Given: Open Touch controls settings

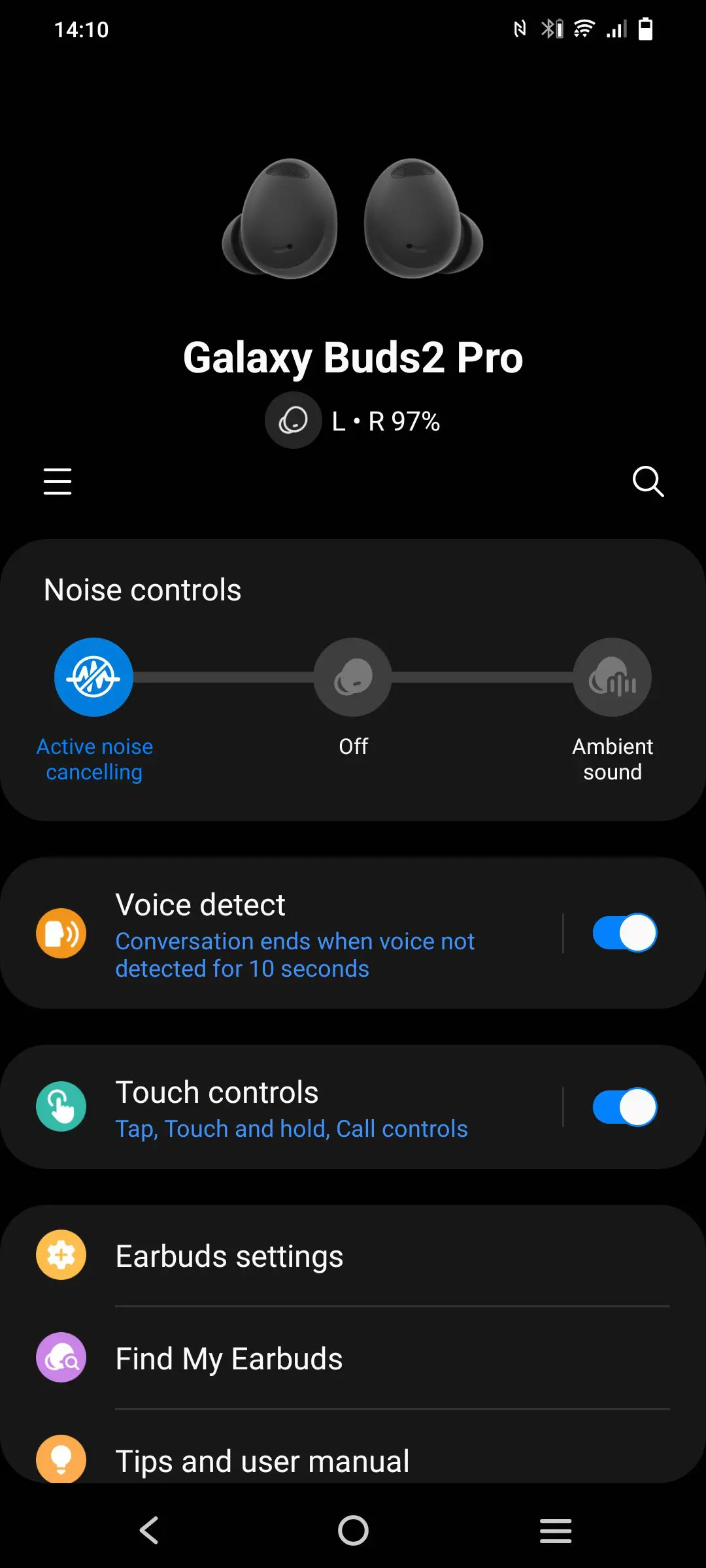Looking at the screenshot, I should click(294, 1108).
